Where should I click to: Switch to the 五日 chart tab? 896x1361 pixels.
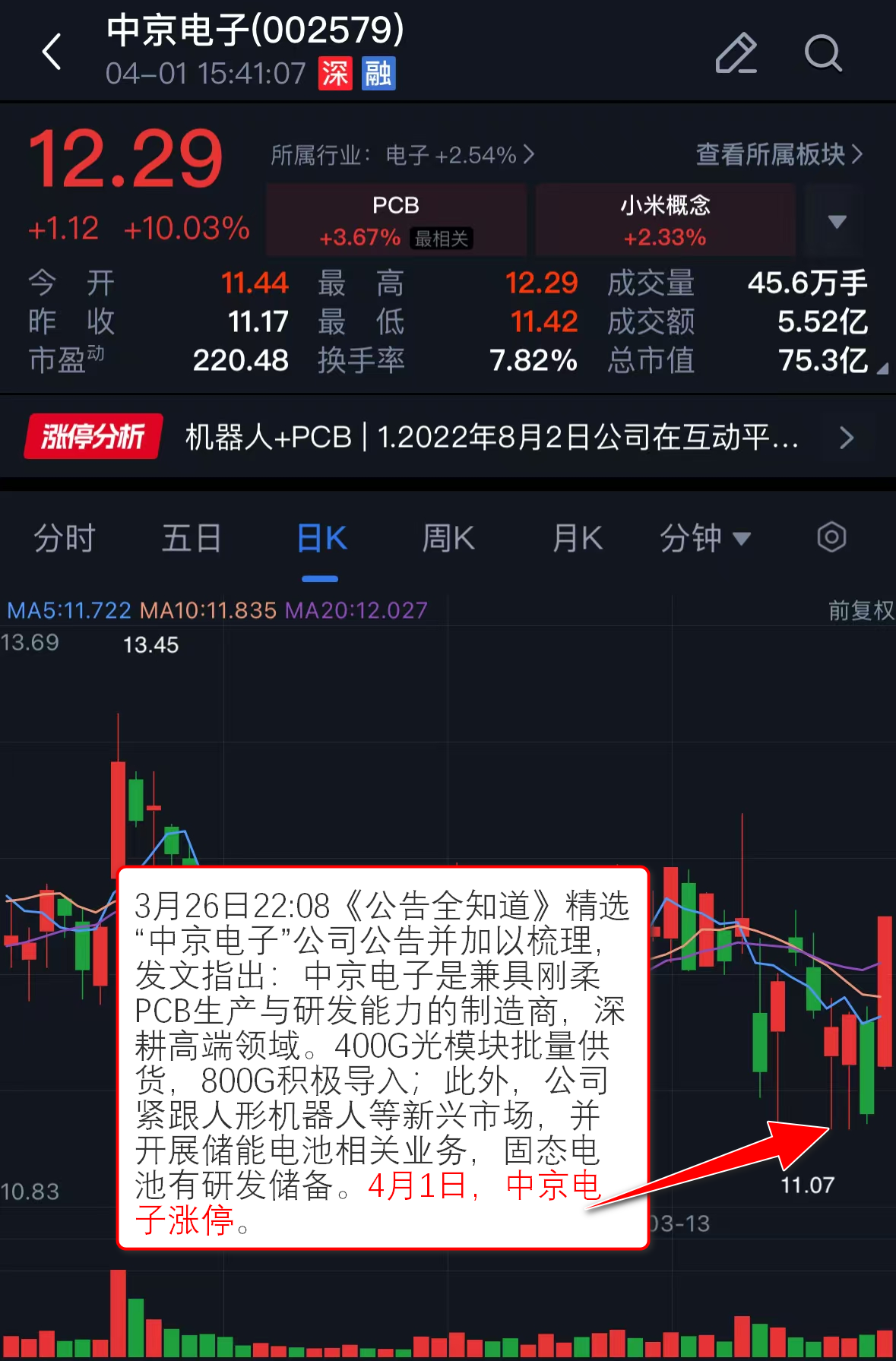tap(192, 539)
